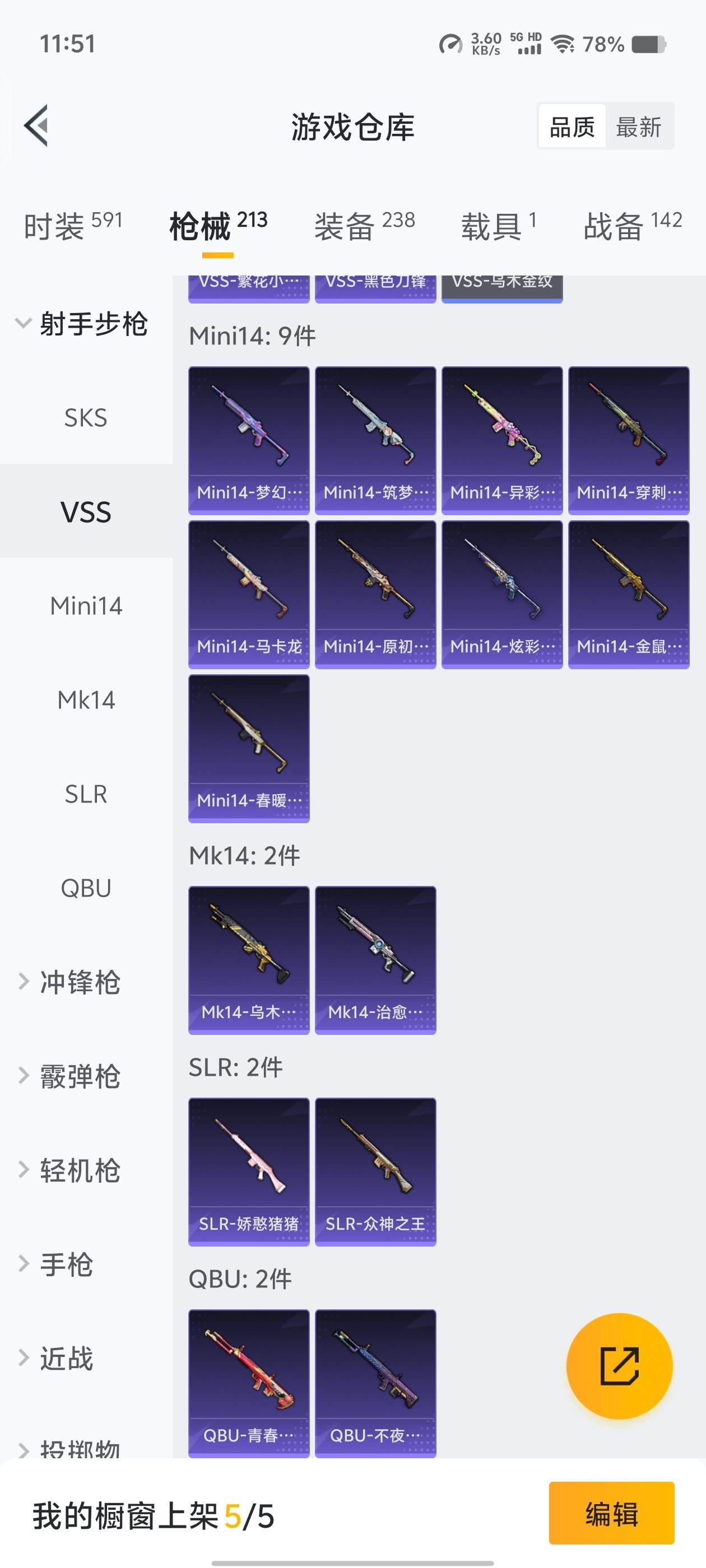Collapse the 射手步枪 category
Viewport: 706px width, 1568px height.
(82, 324)
